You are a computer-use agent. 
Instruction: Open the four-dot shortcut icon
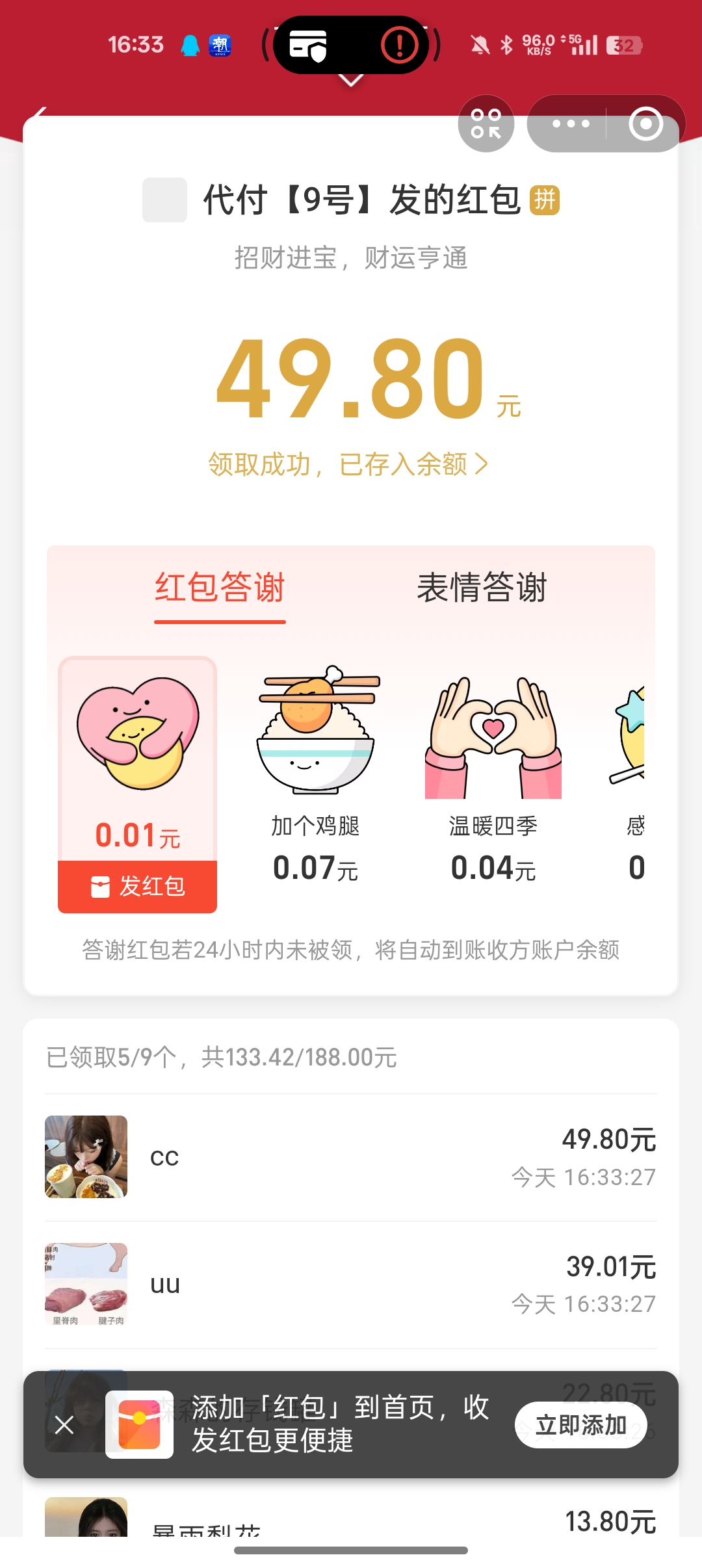click(486, 124)
